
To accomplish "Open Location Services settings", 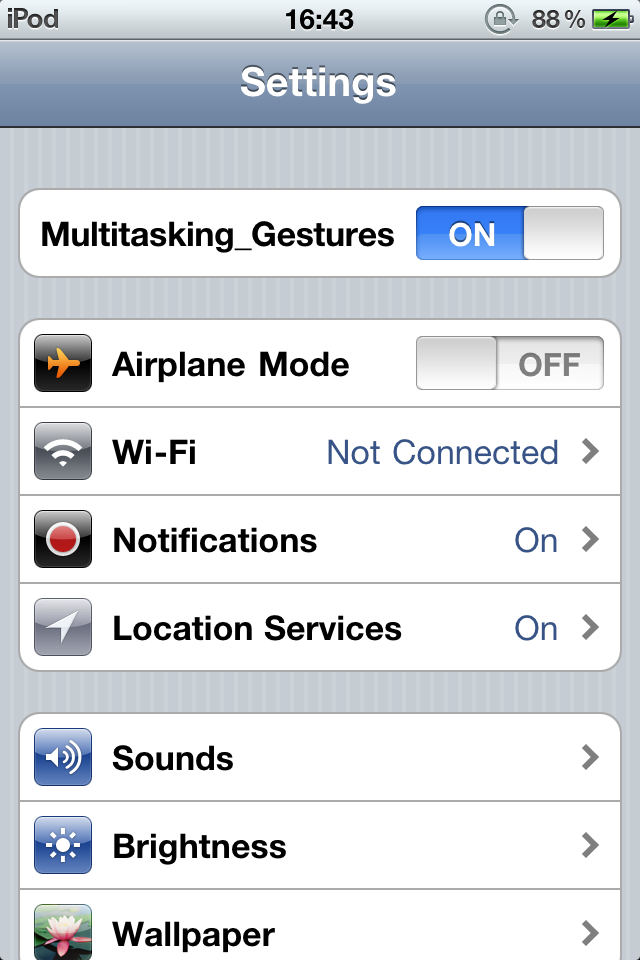I will (x=320, y=628).
